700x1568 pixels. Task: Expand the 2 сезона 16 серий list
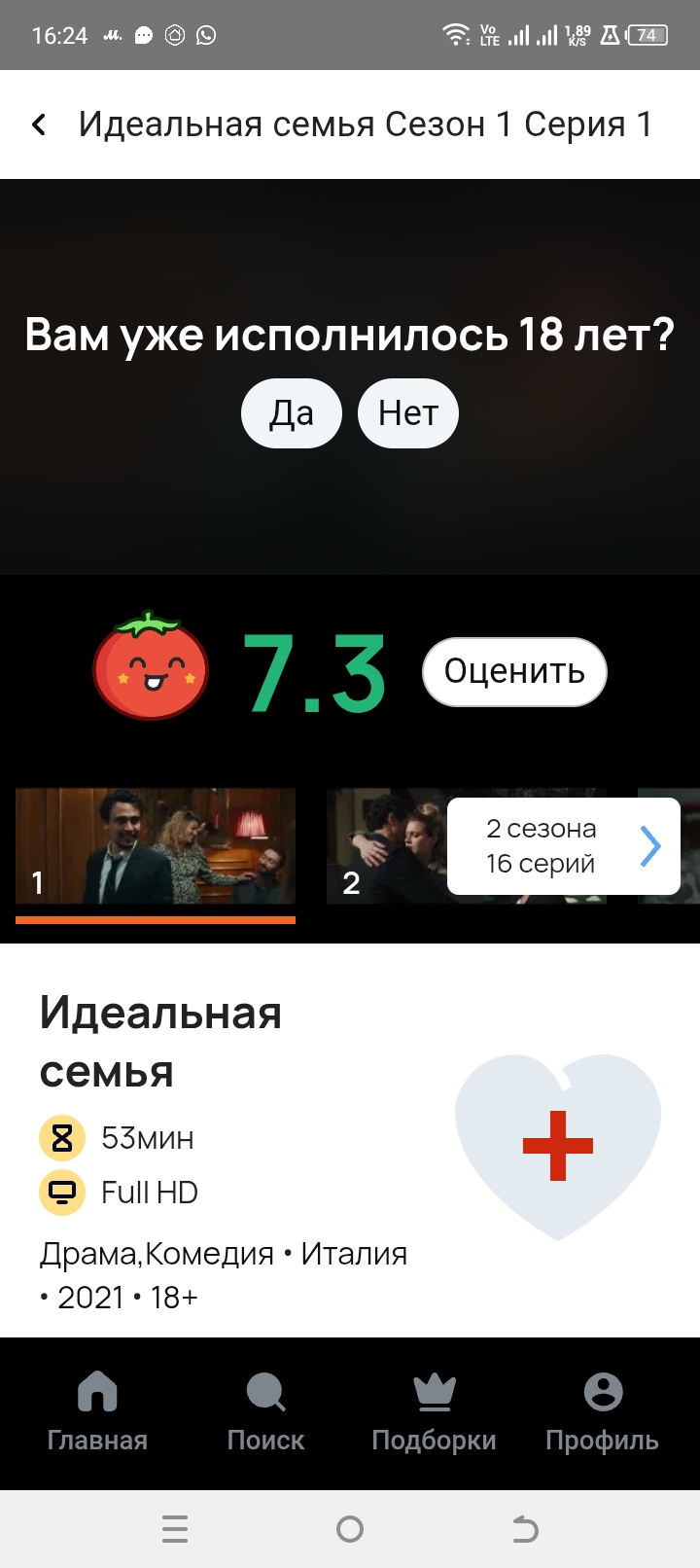564,846
